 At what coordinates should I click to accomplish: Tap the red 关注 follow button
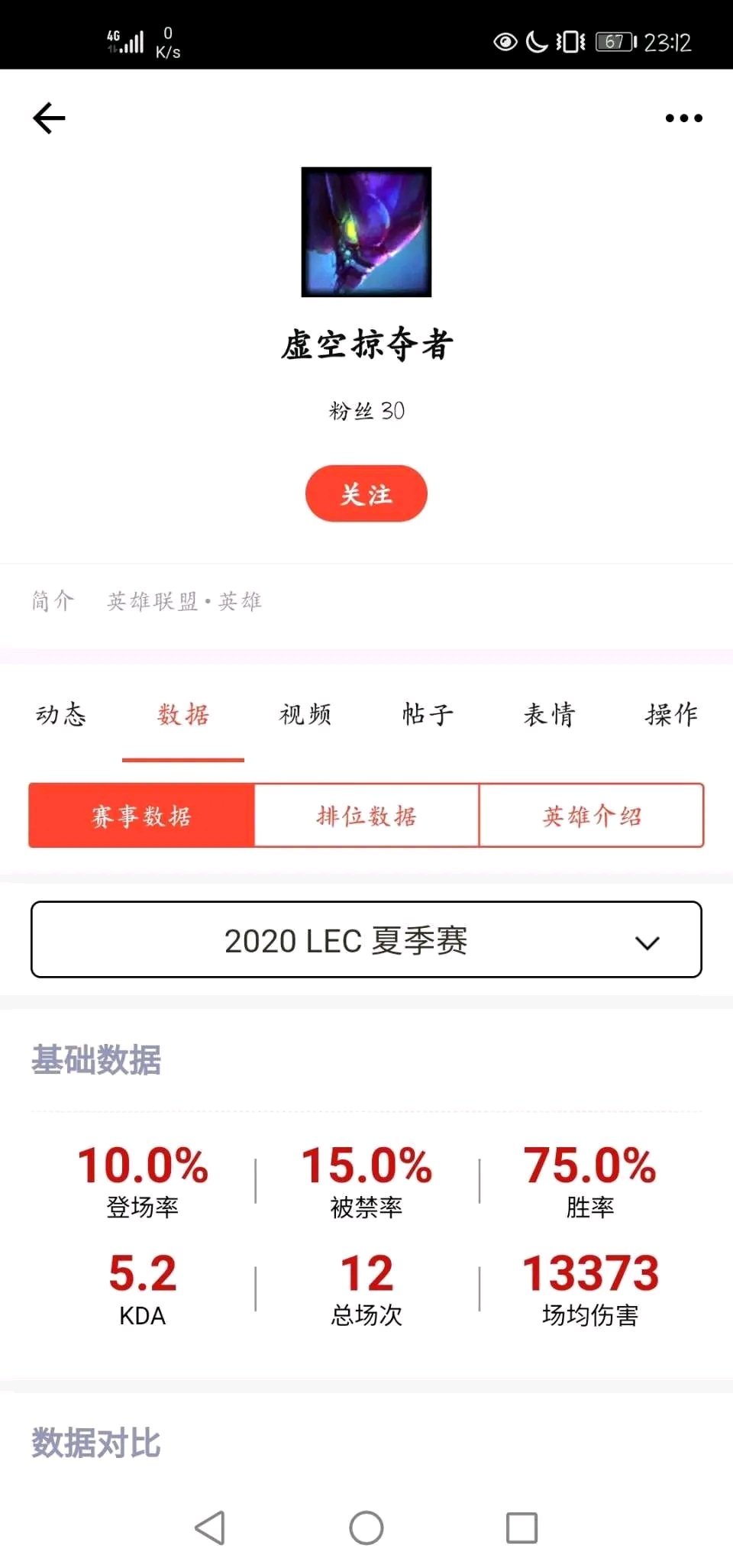366,493
